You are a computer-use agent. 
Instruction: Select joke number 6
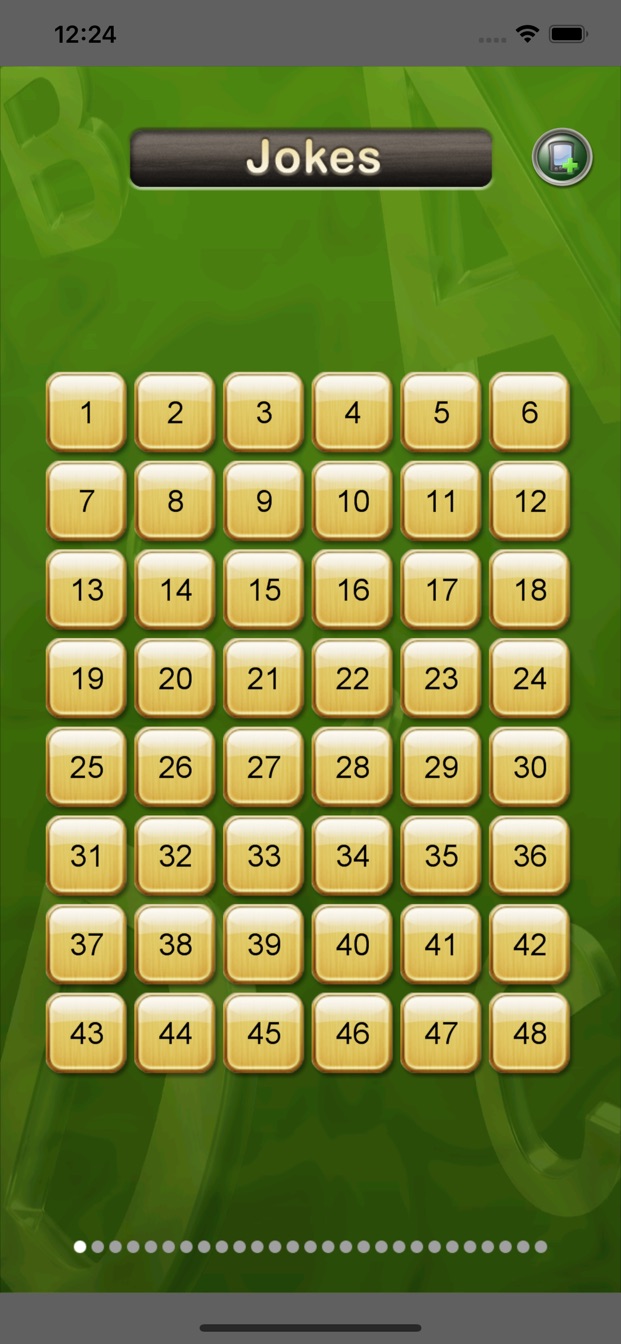[530, 412]
